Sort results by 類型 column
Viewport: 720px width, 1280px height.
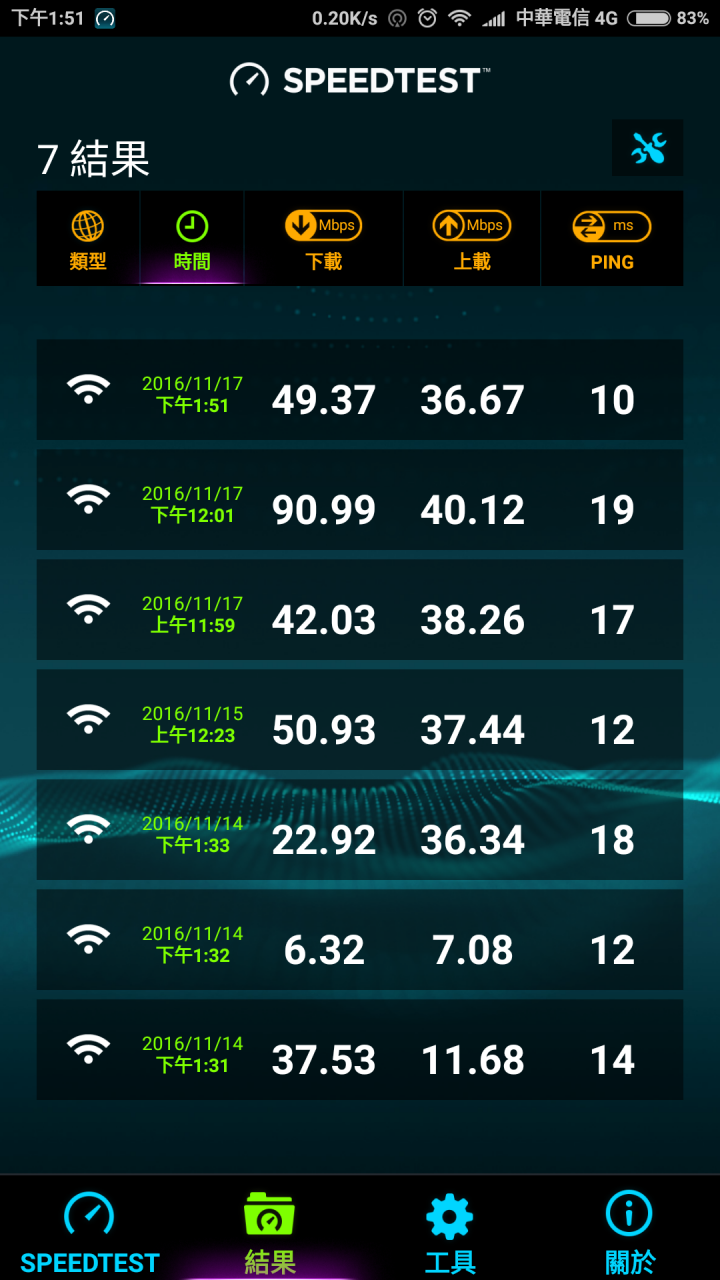[x=88, y=238]
